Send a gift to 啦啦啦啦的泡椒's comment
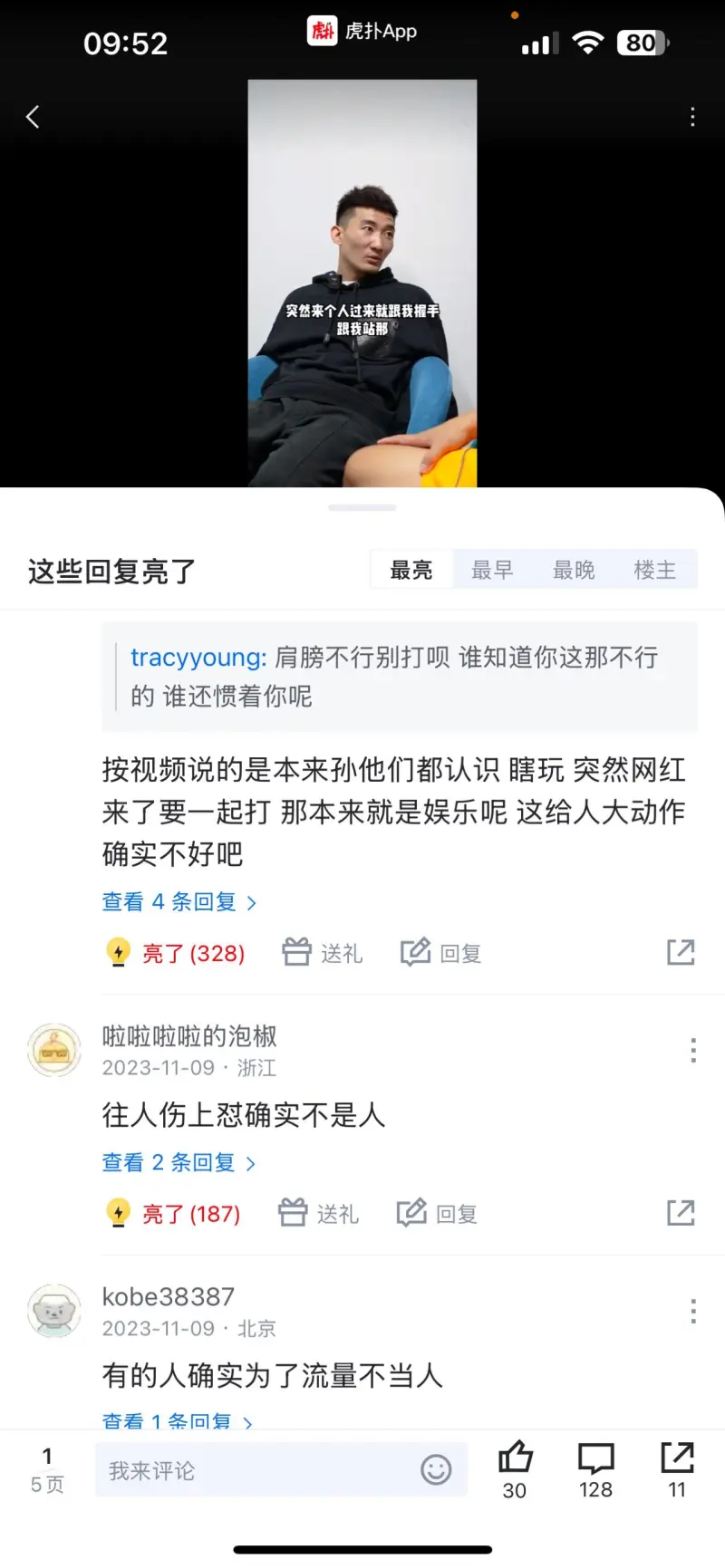Image resolution: width=725 pixels, height=1568 pixels. [x=319, y=1214]
